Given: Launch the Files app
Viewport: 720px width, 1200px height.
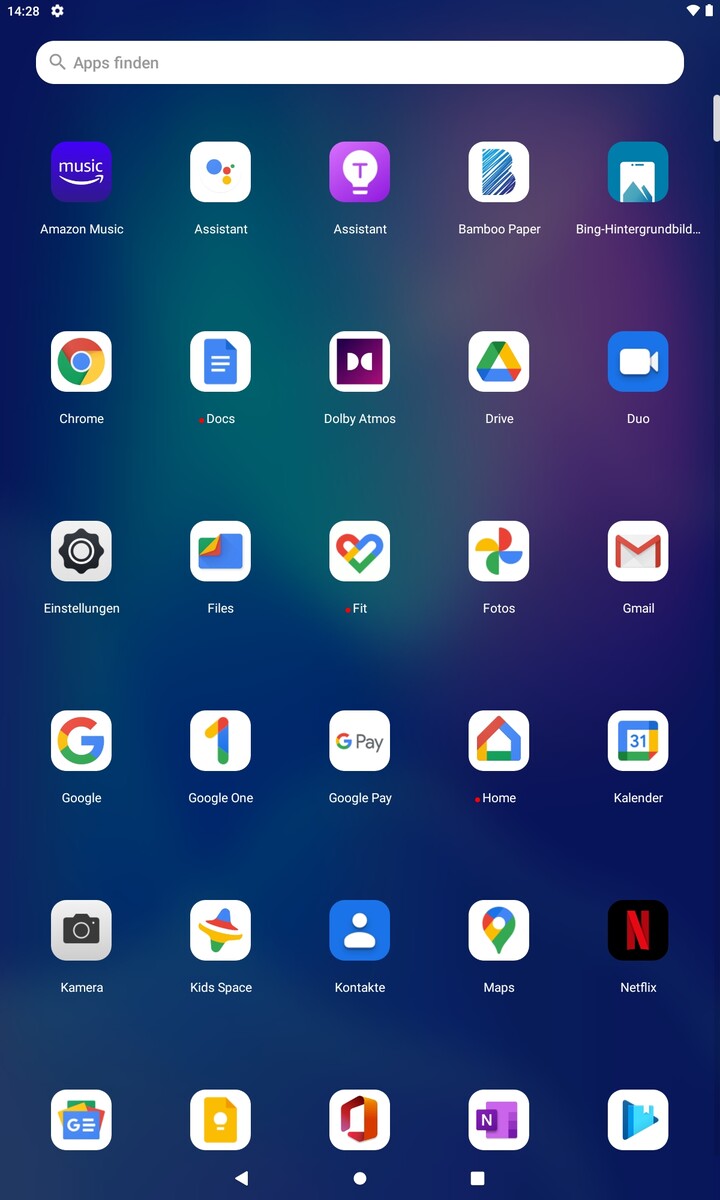Looking at the screenshot, I should pyautogui.click(x=220, y=552).
